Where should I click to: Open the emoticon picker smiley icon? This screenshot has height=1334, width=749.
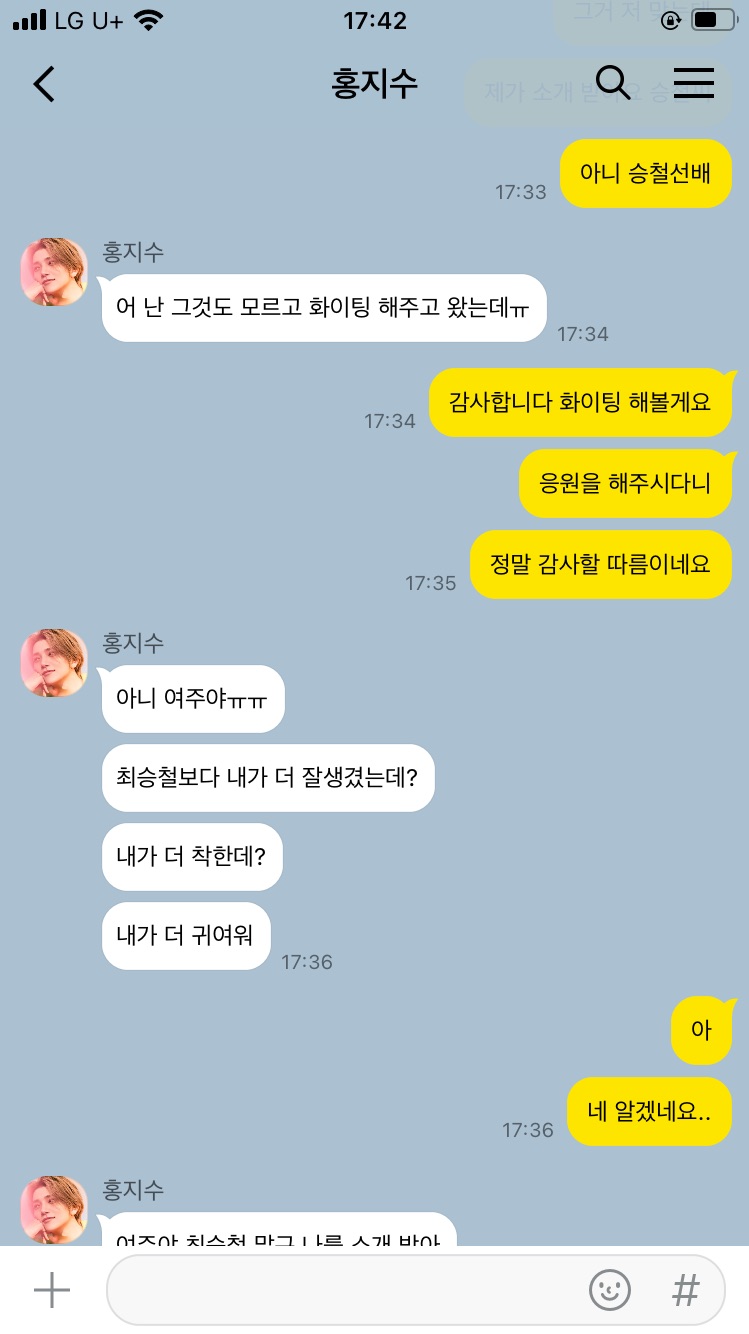click(x=611, y=1290)
